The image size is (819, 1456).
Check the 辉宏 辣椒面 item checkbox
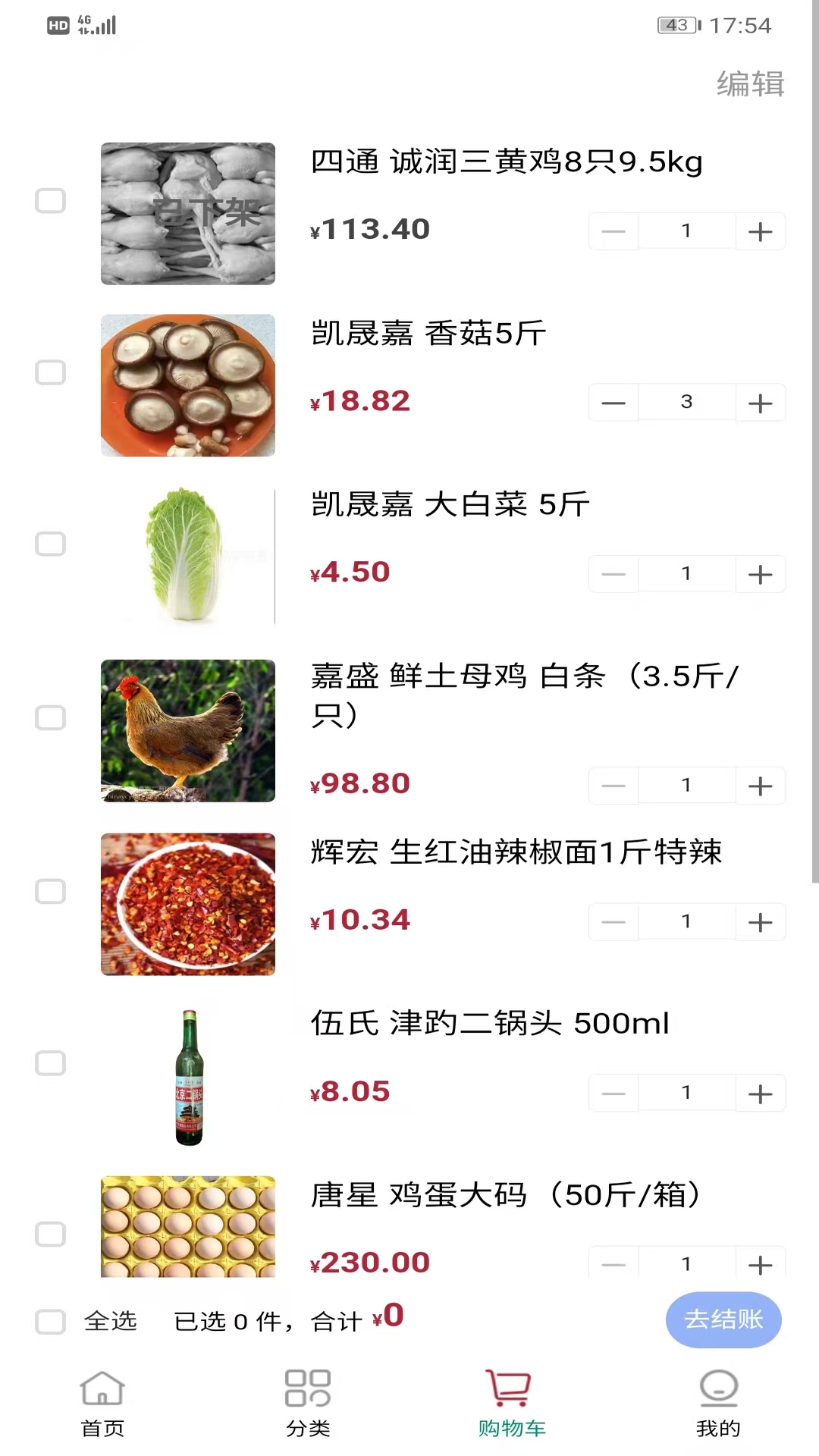tap(50, 893)
